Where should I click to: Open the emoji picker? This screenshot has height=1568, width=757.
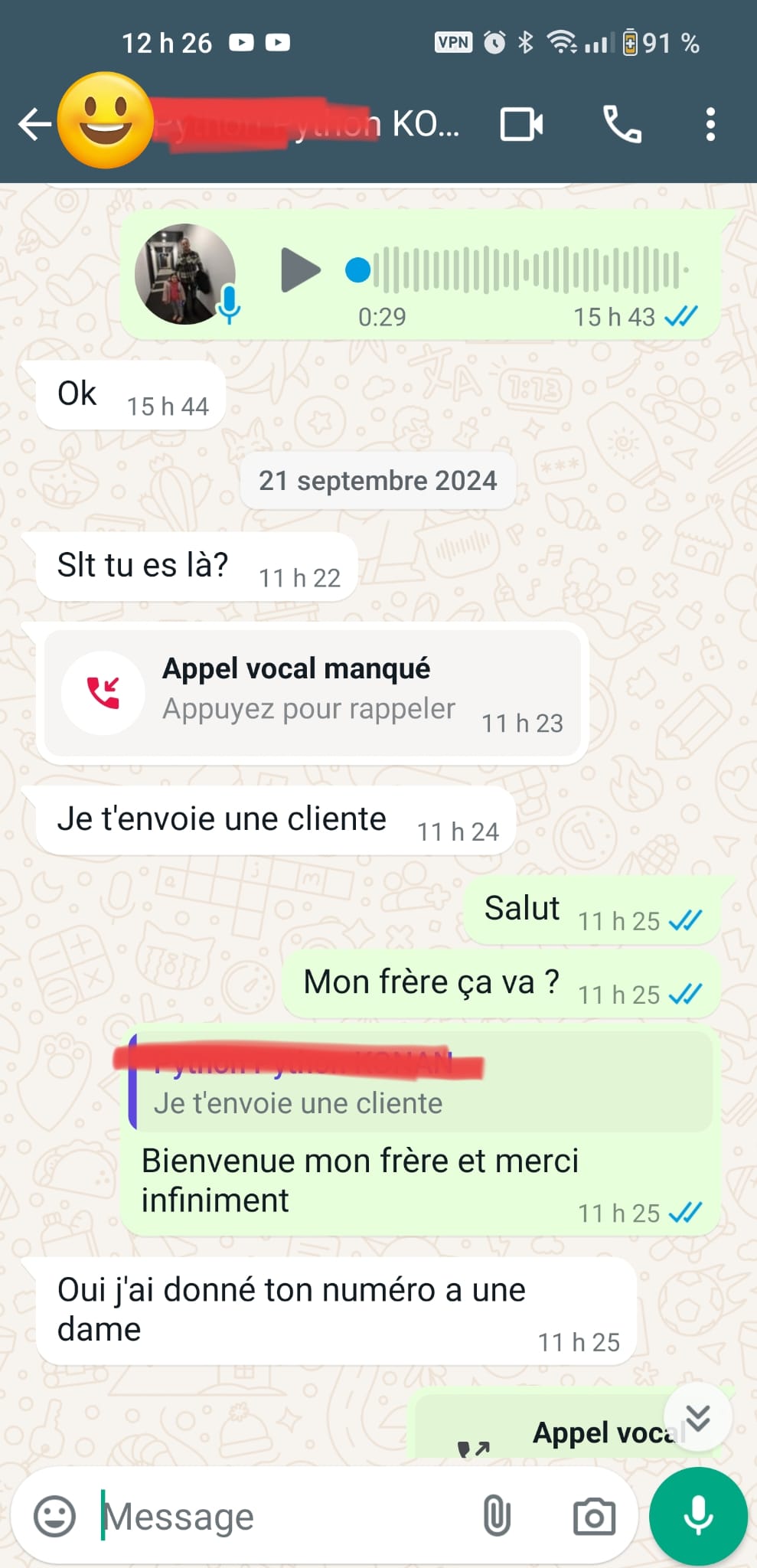coord(54,1516)
